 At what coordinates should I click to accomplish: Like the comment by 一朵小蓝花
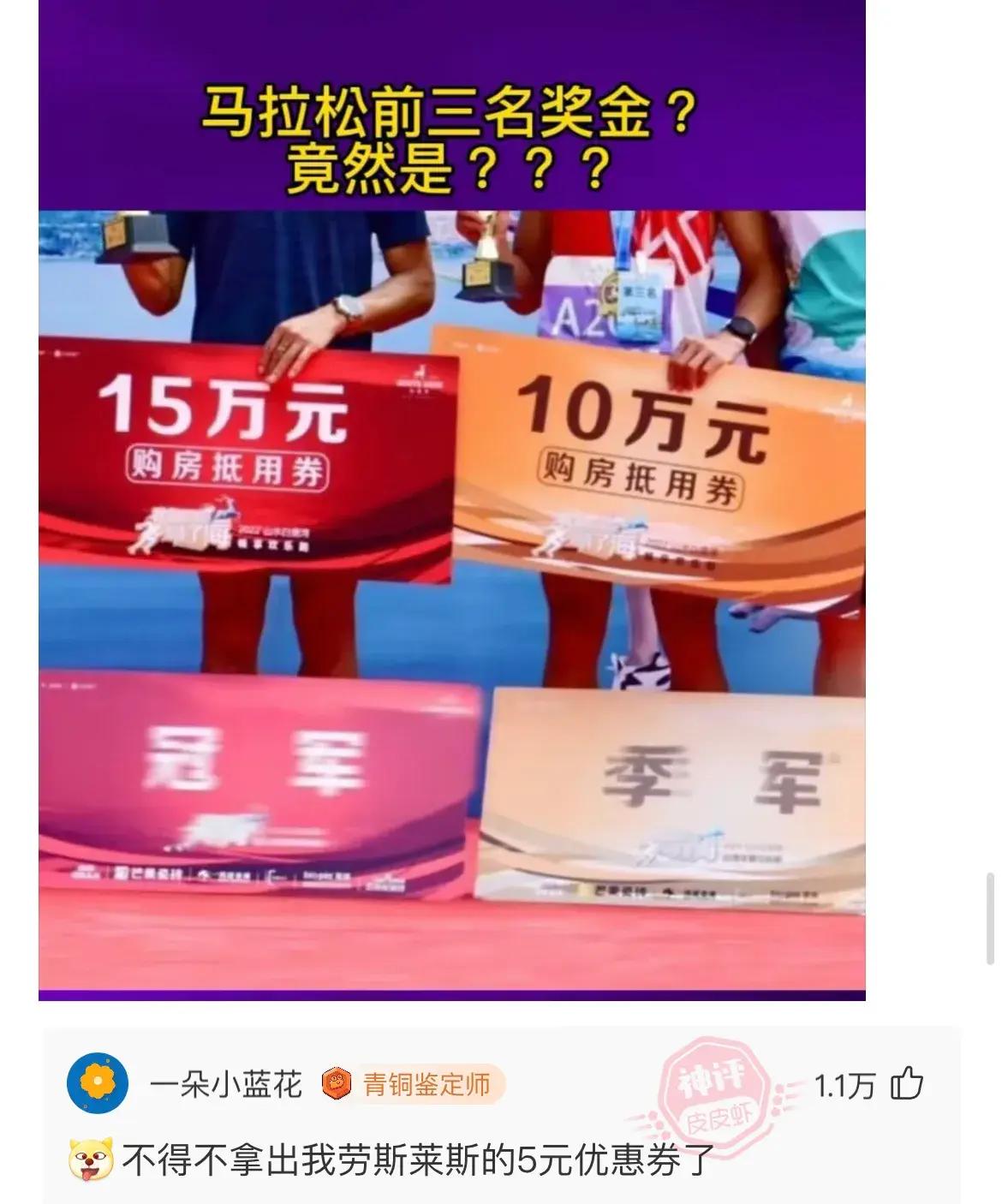click(906, 1085)
